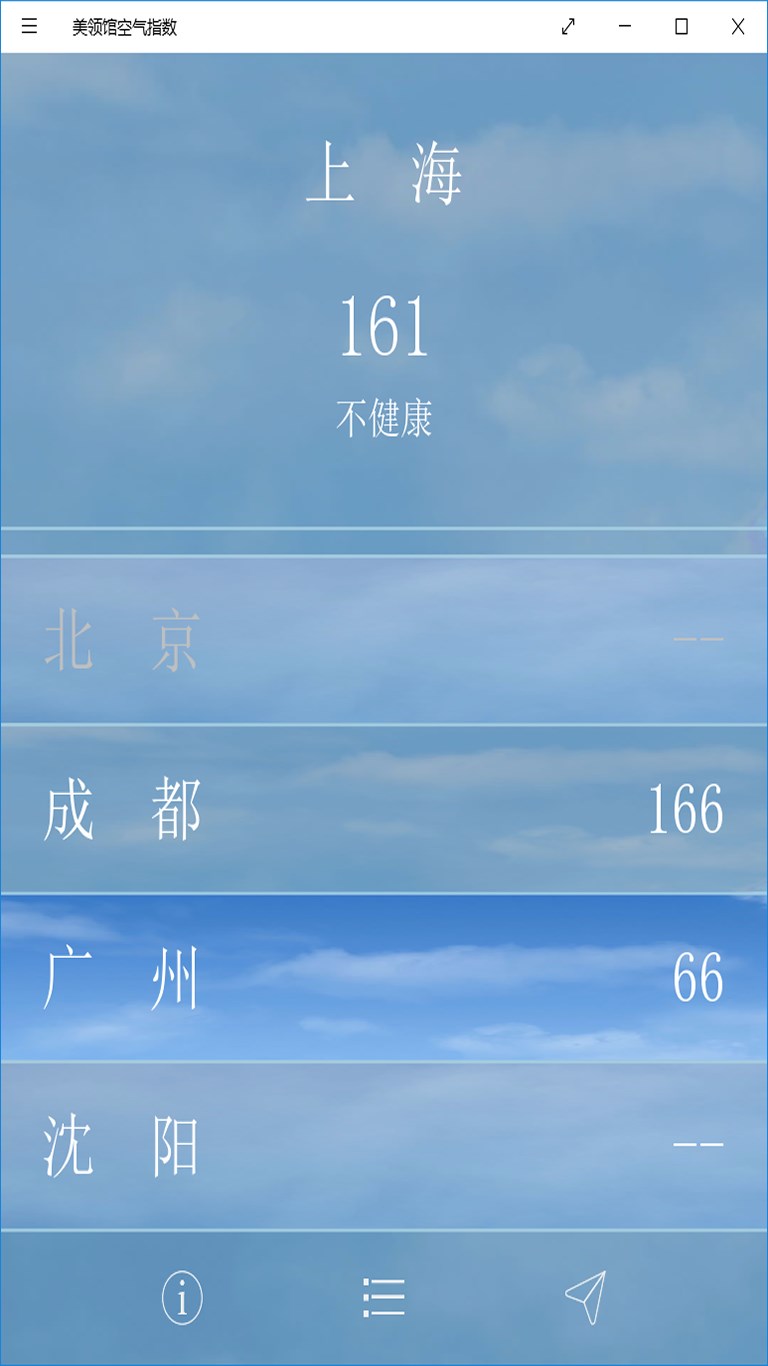Minimize the app window
This screenshot has height=1366, width=768.
click(625, 27)
